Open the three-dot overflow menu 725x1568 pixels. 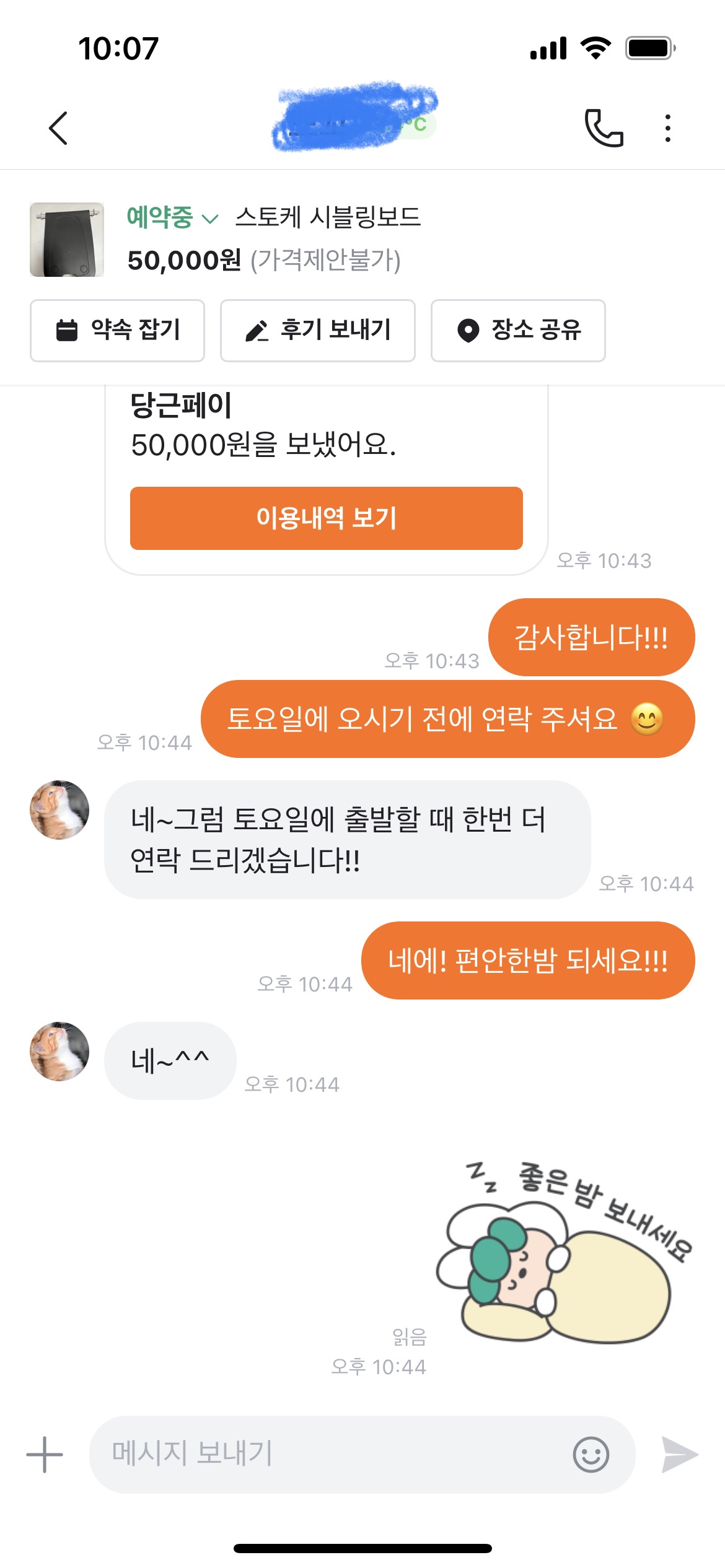point(667,128)
